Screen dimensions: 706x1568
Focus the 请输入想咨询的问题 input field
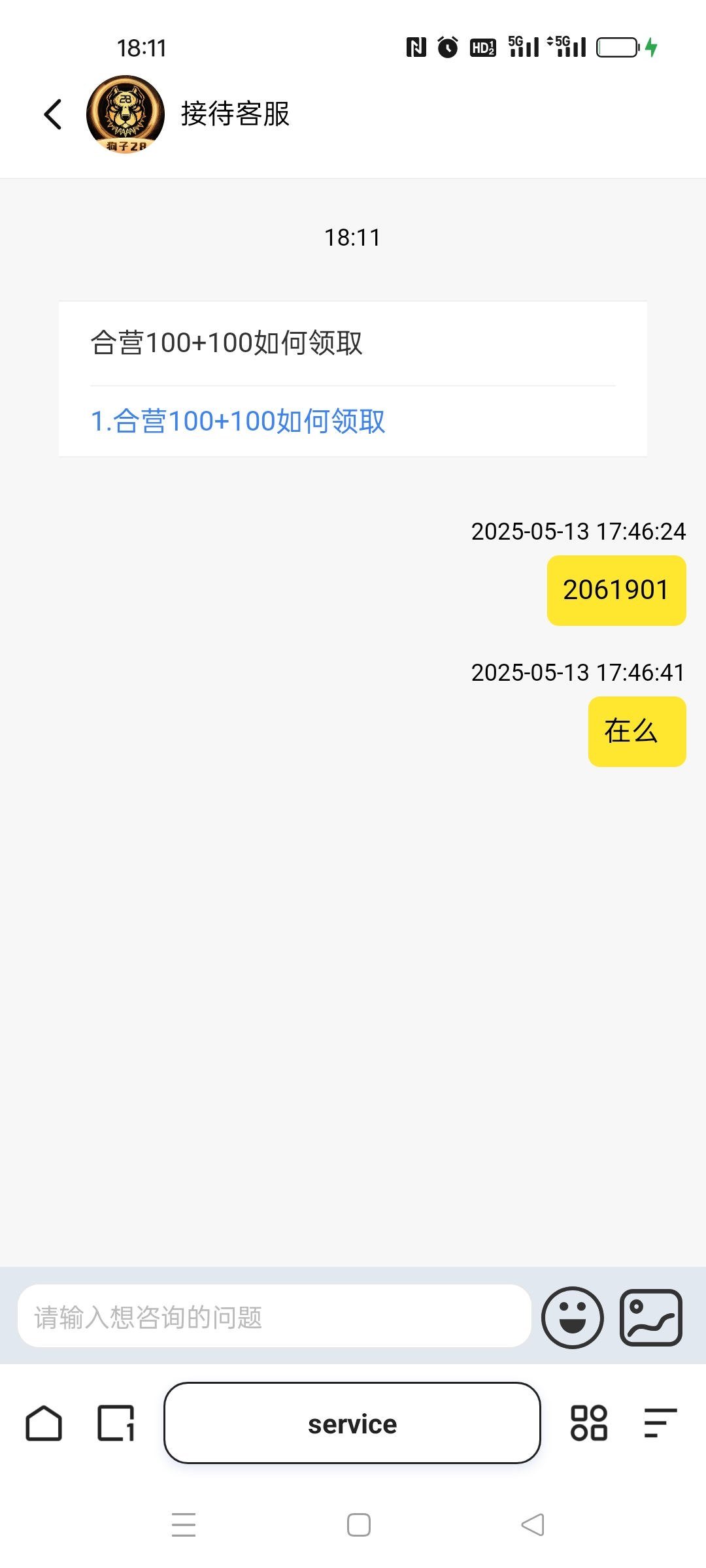(x=275, y=1316)
